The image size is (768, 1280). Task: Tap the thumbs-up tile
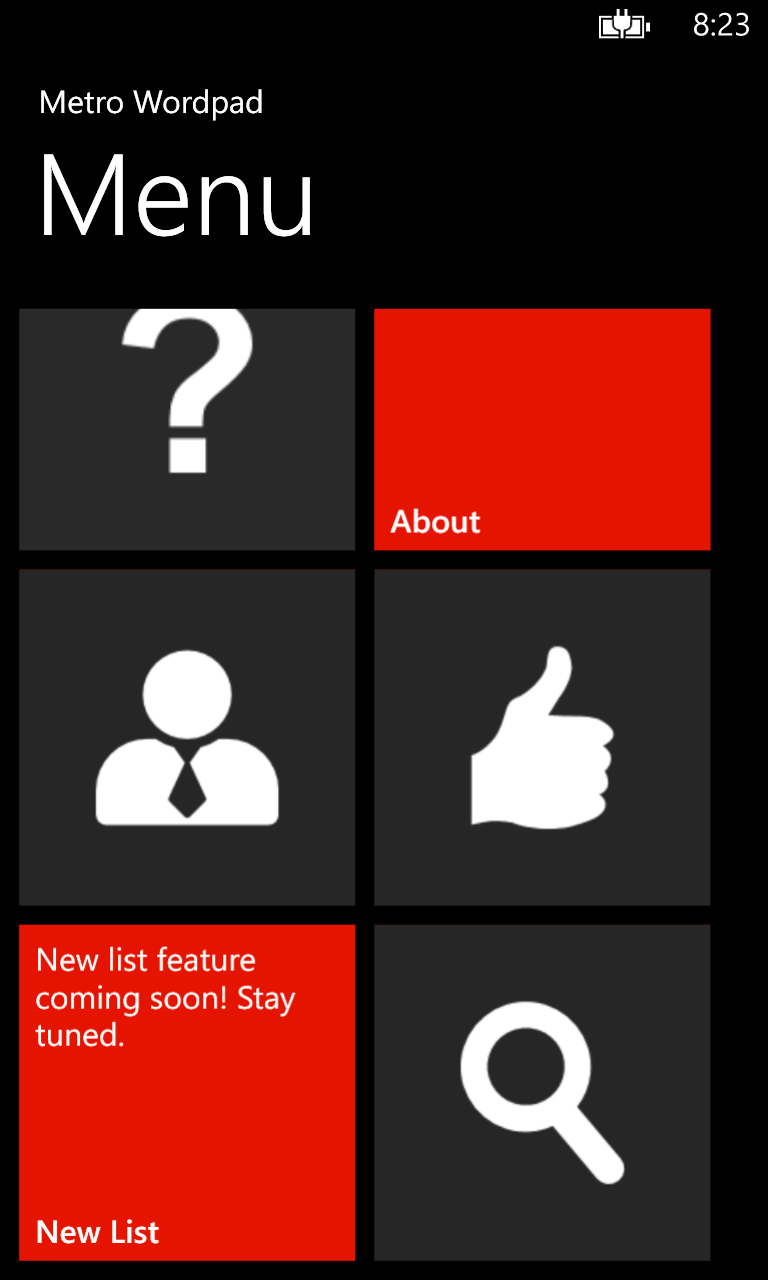pos(542,737)
